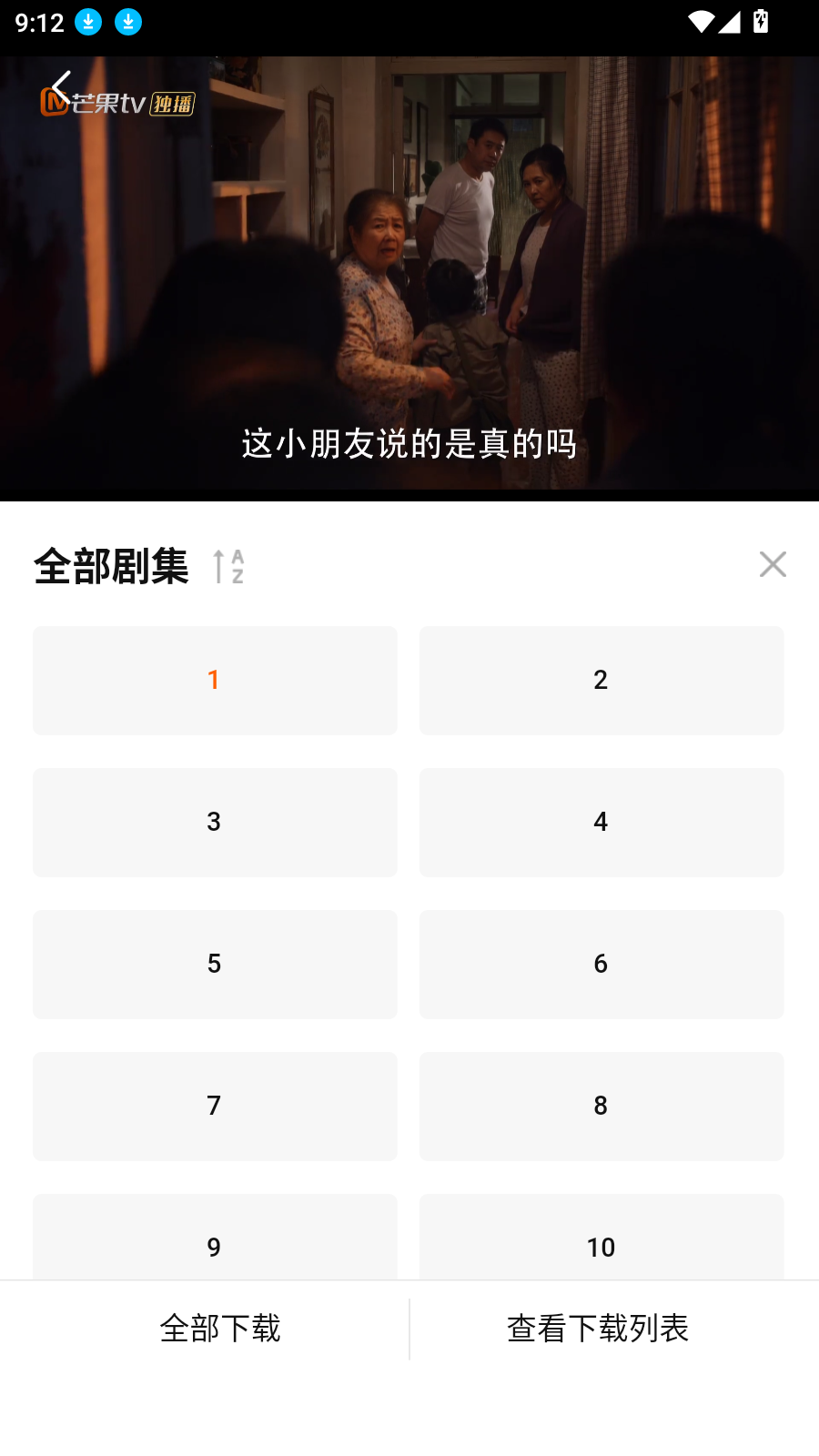Toggle episode sort order with the arrow control
This screenshot has height=1456, width=819.
coord(227,565)
